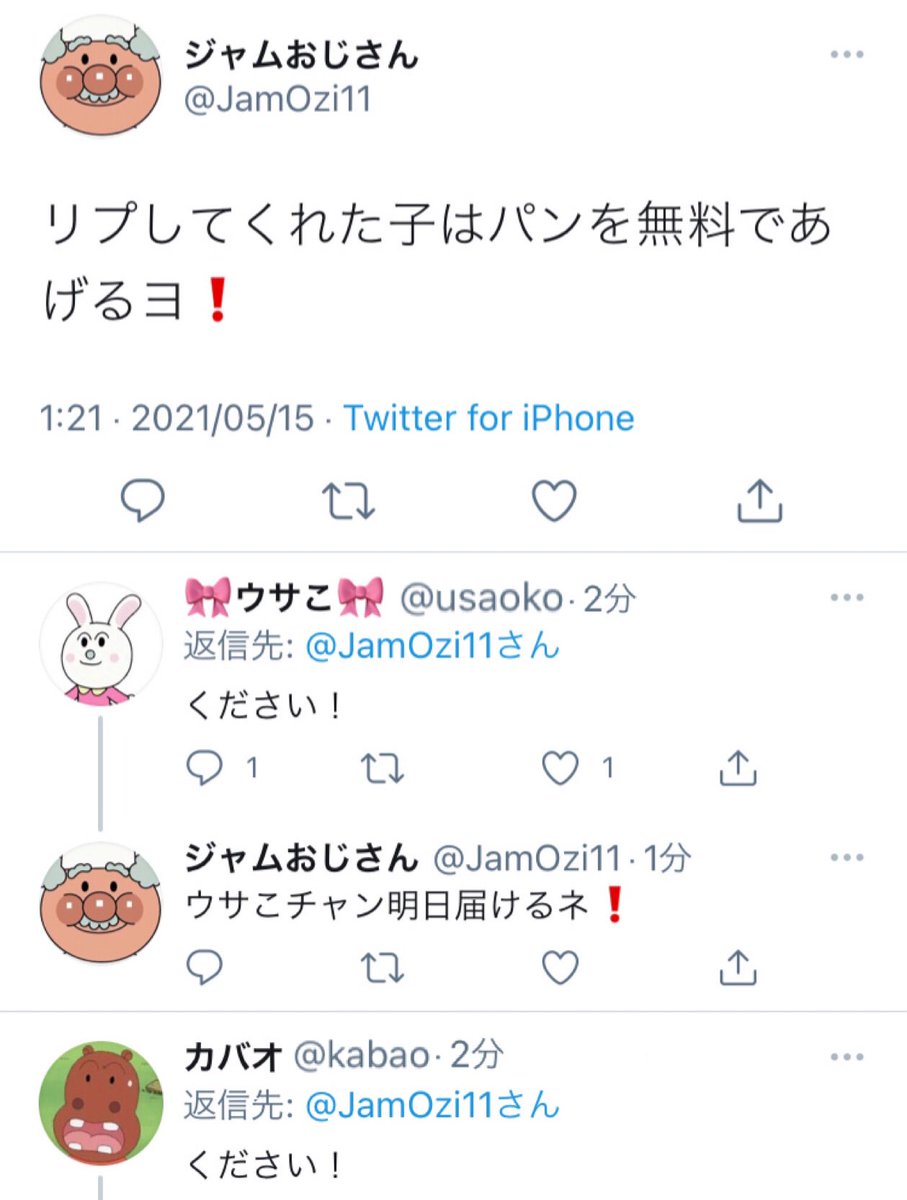
Task: Share the main tweet via the share icon
Action: (x=760, y=500)
